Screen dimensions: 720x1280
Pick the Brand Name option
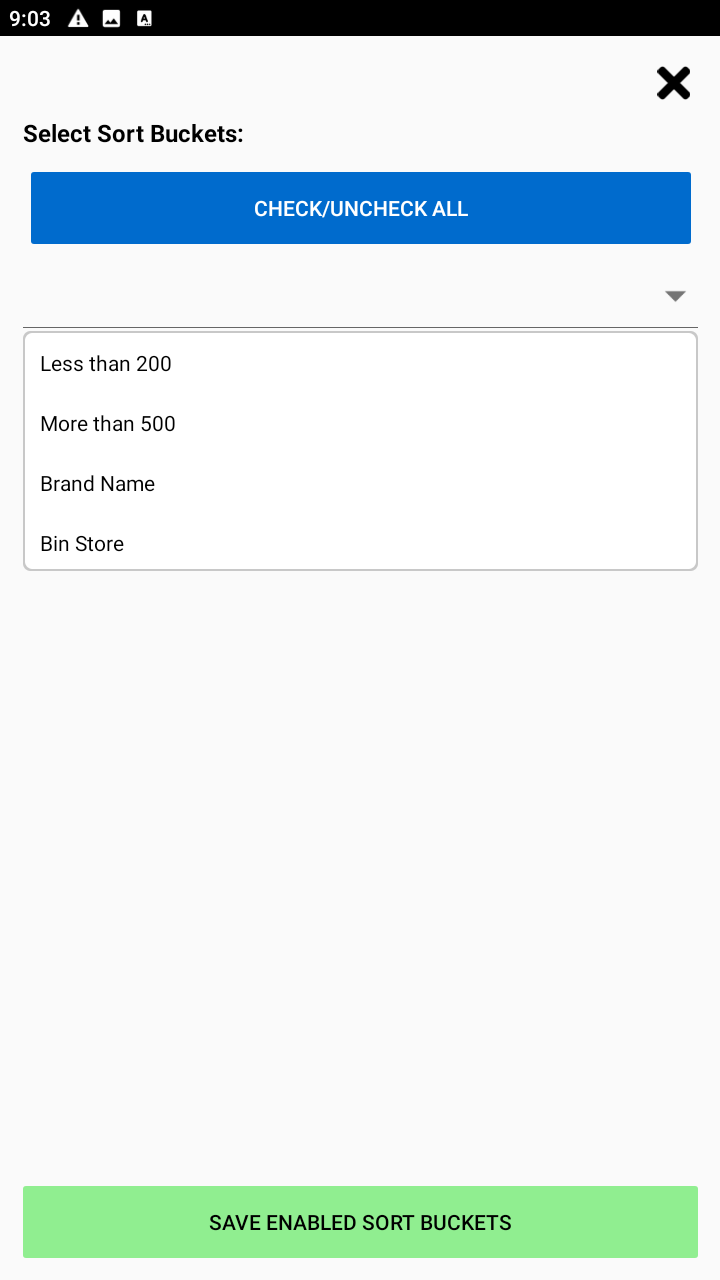point(98,484)
